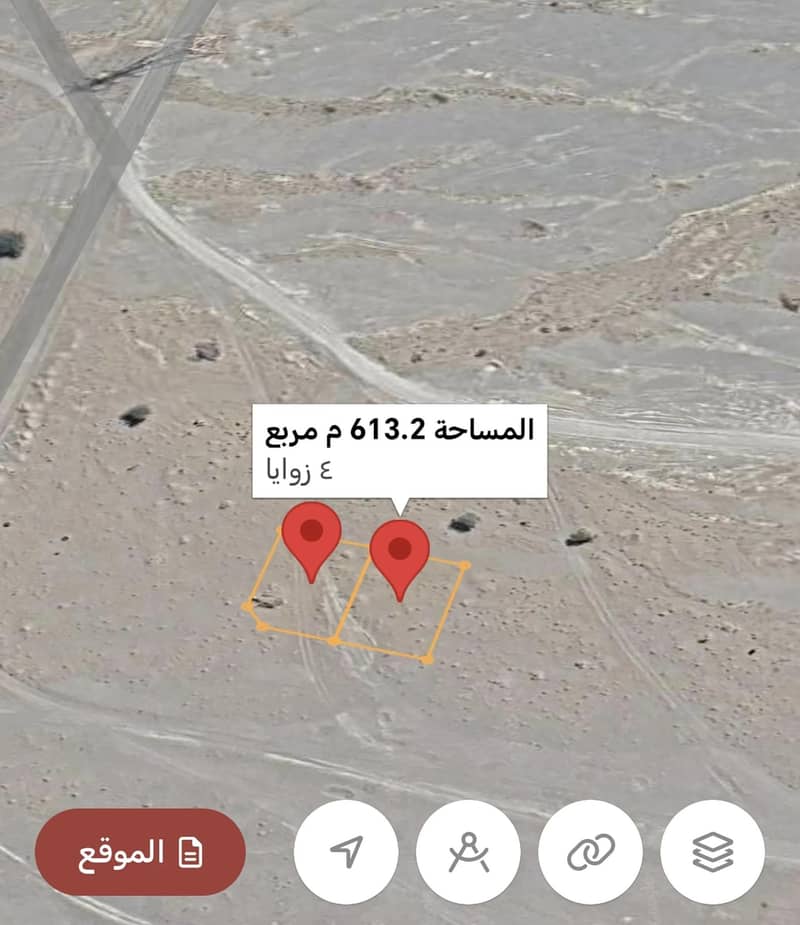Screen dimensions: 800x925
Task: Copy the location link
Action: pos(590,852)
